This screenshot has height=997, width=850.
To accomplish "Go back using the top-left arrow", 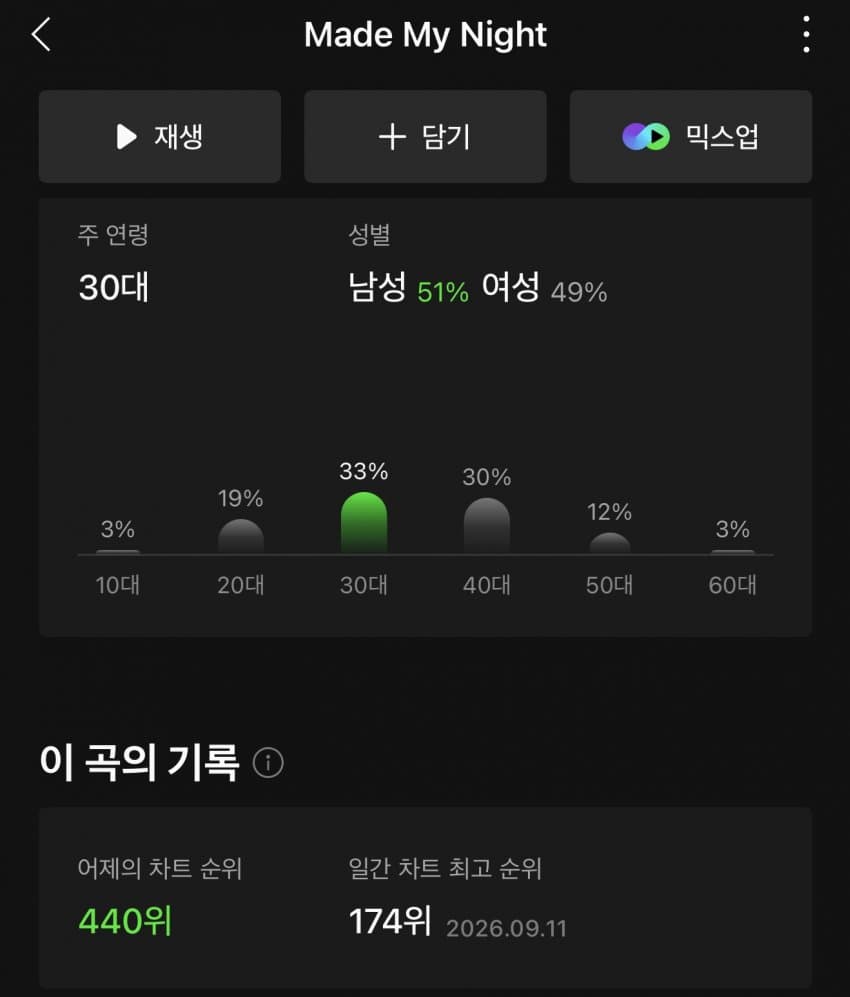I will (x=41, y=34).
